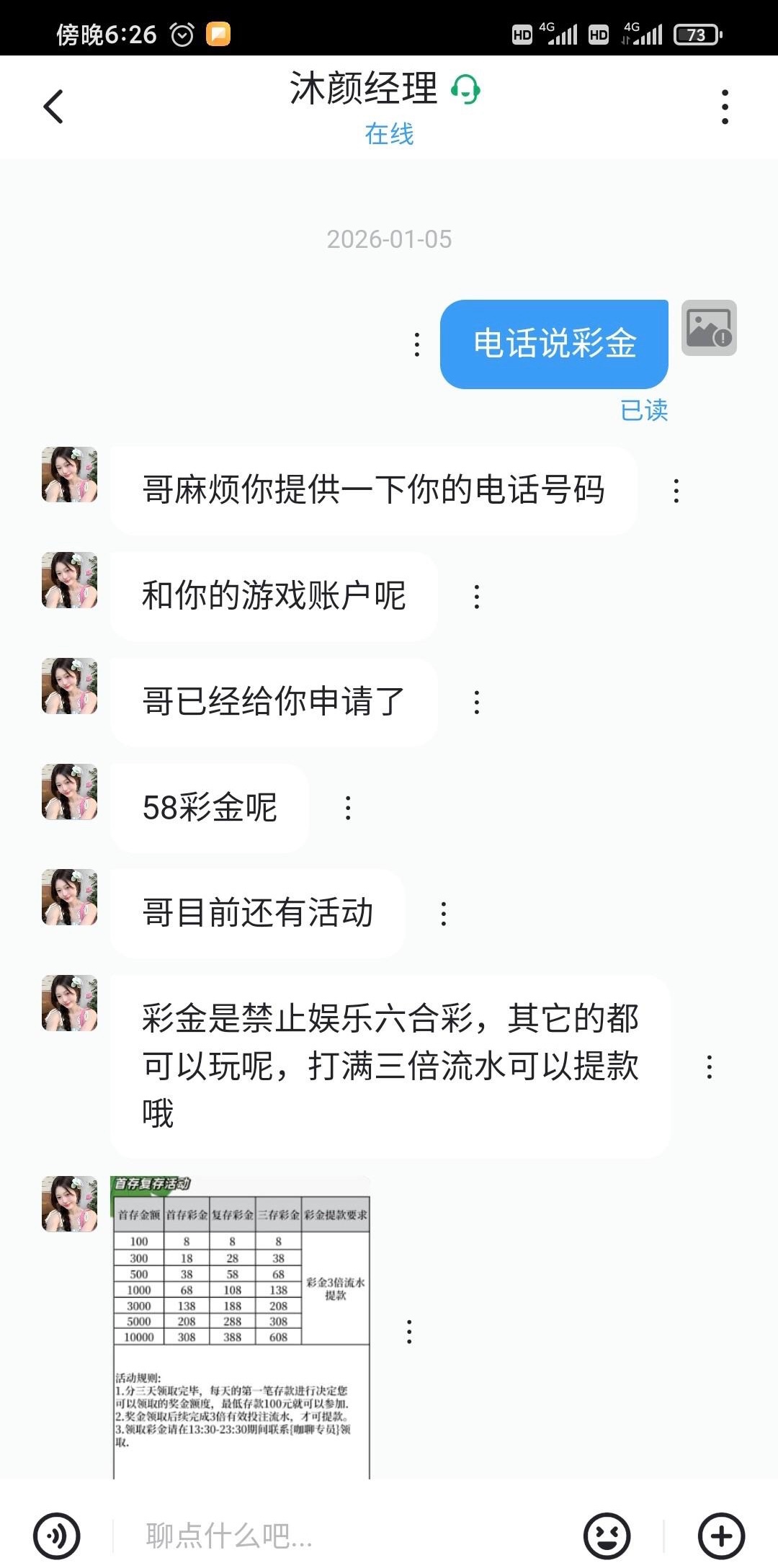
Task: Open the plus attachment menu
Action: [x=721, y=1536]
